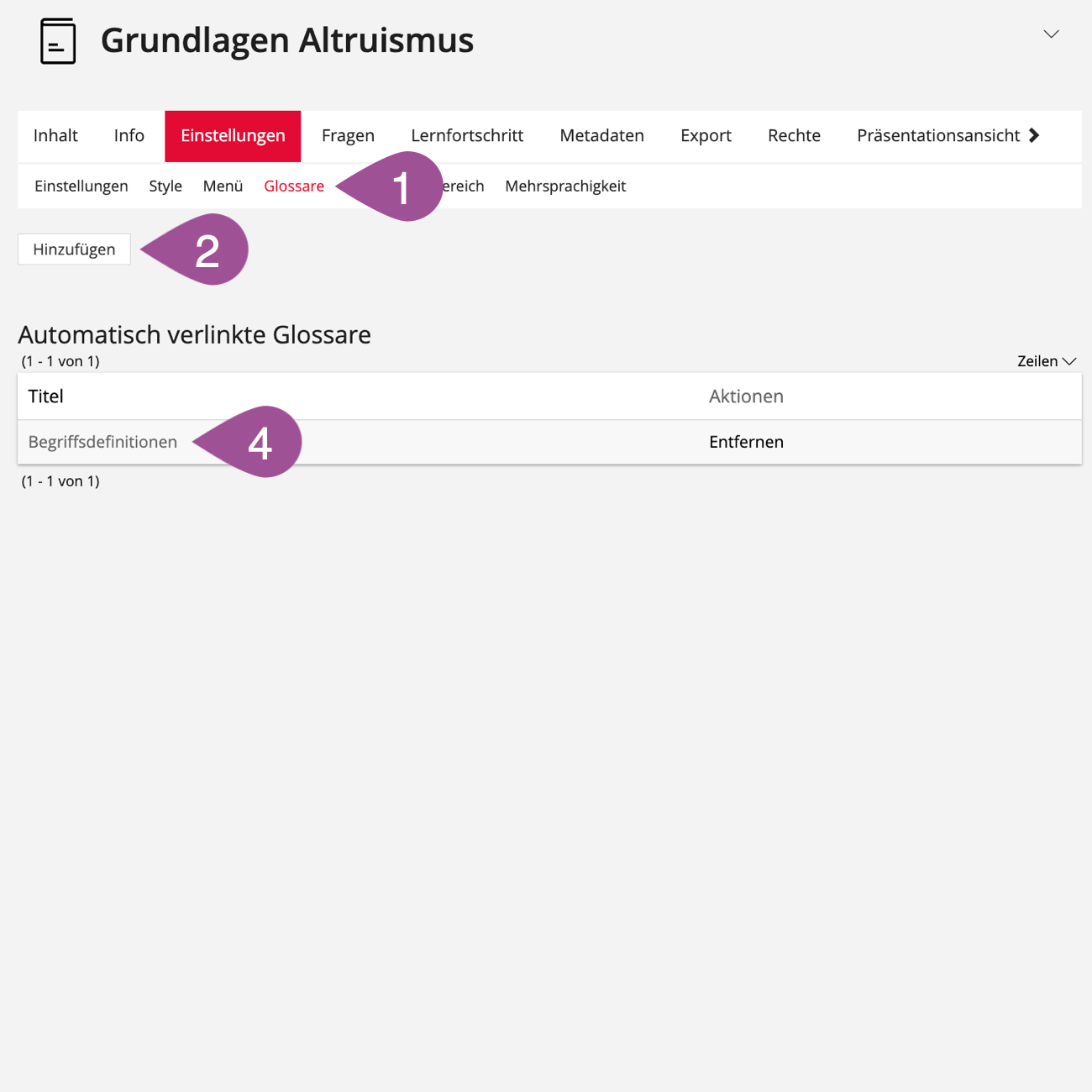
Task: Go to the Fragen tab
Action: click(348, 136)
